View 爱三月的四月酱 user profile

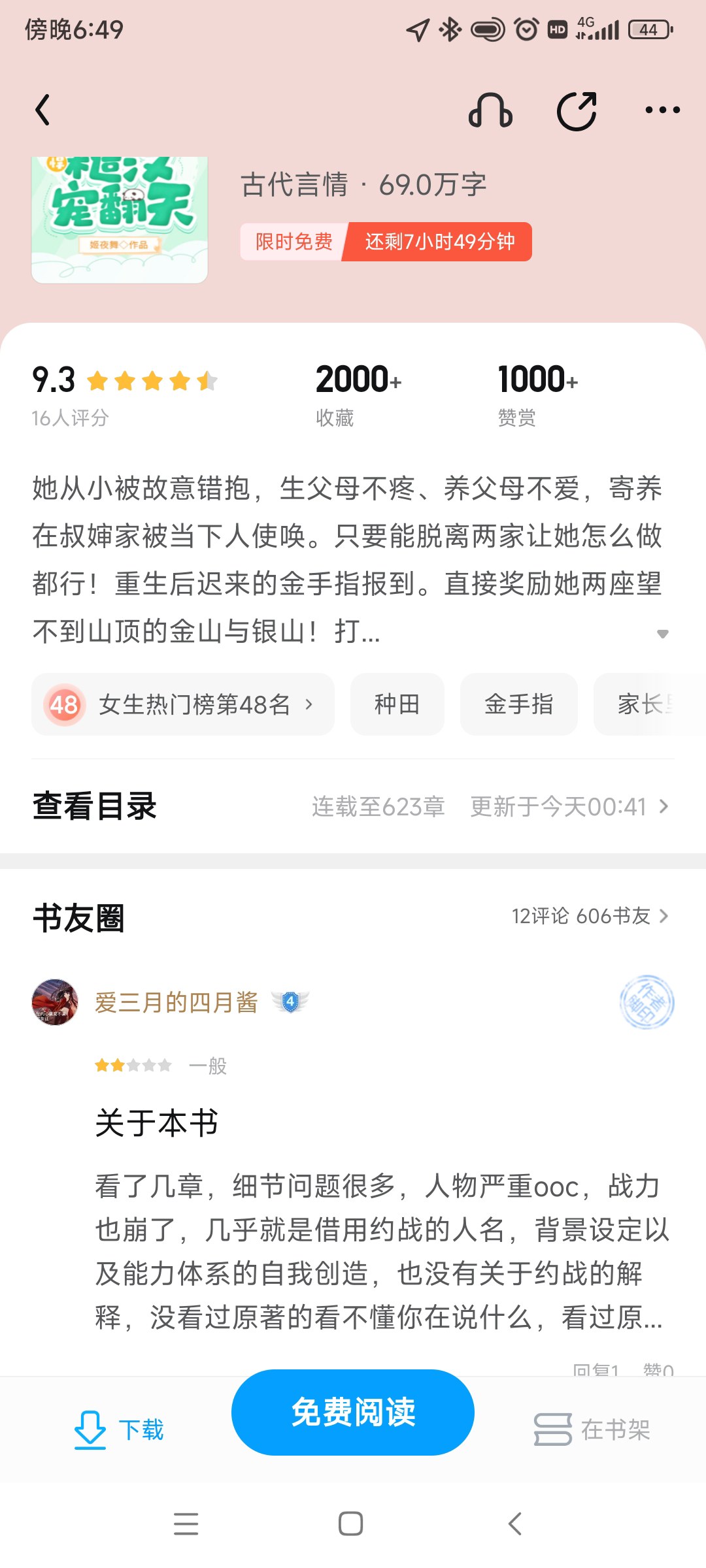(x=55, y=1002)
